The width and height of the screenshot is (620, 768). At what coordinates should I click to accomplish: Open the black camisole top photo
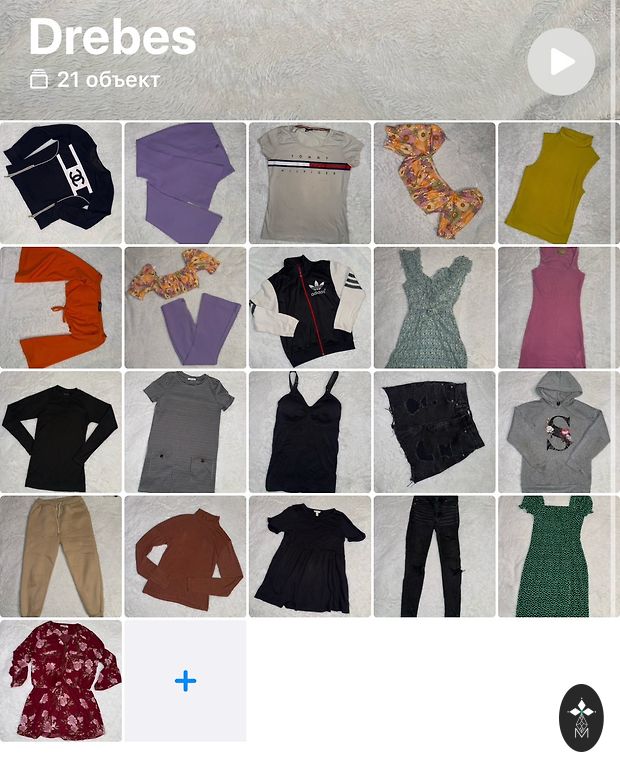pyautogui.click(x=310, y=432)
